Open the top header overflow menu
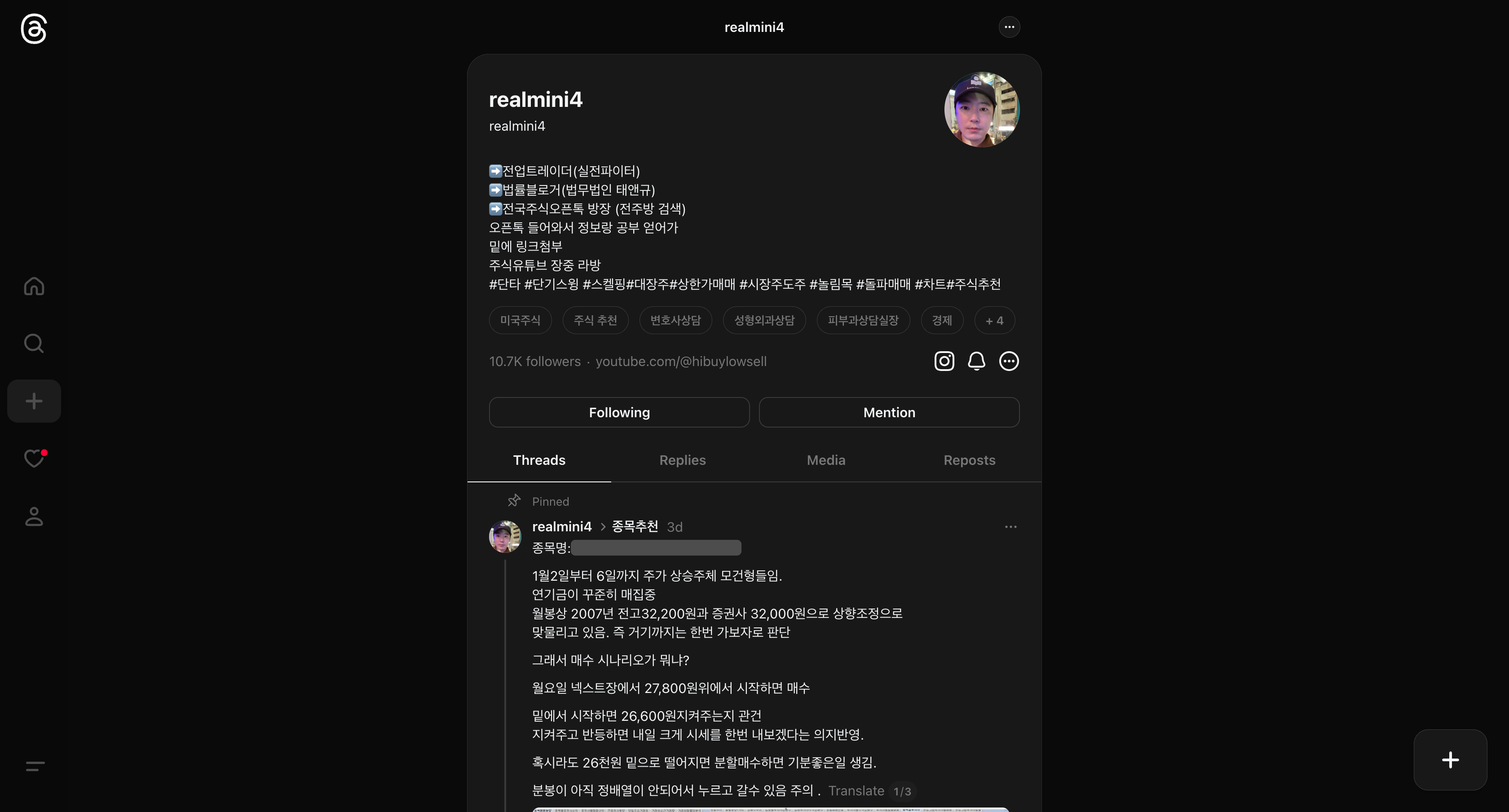This screenshot has width=1509, height=812. point(1009,27)
